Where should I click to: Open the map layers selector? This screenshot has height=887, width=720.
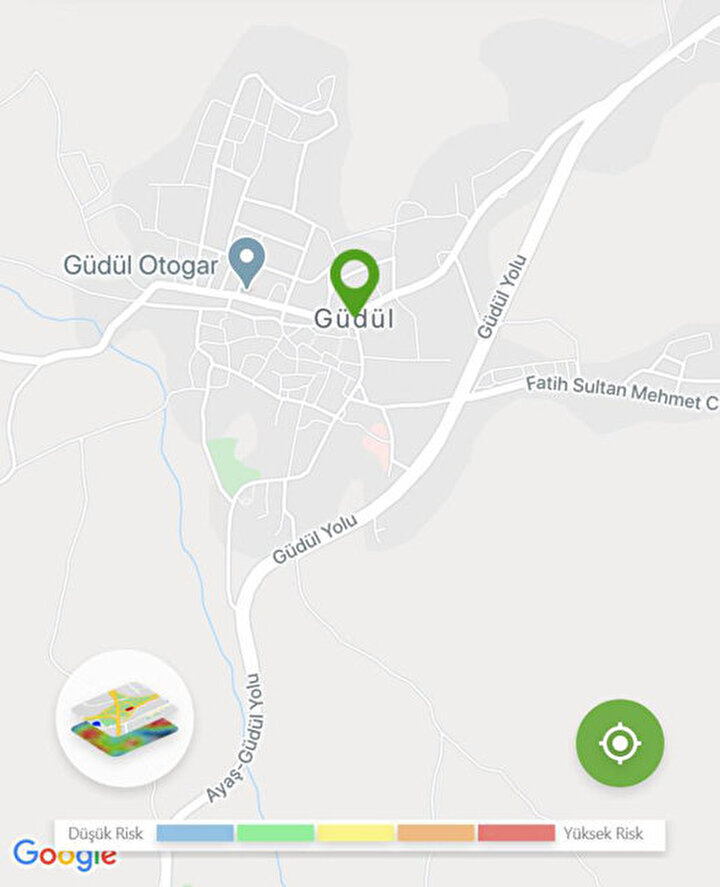[x=125, y=718]
